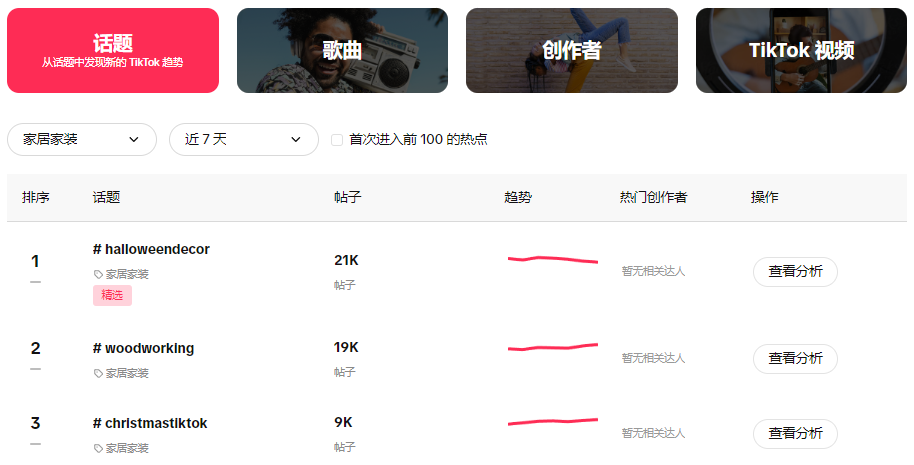Viewport: 914px width, 465px height.
Task: Select the 话题 tab card
Action: 112,50
